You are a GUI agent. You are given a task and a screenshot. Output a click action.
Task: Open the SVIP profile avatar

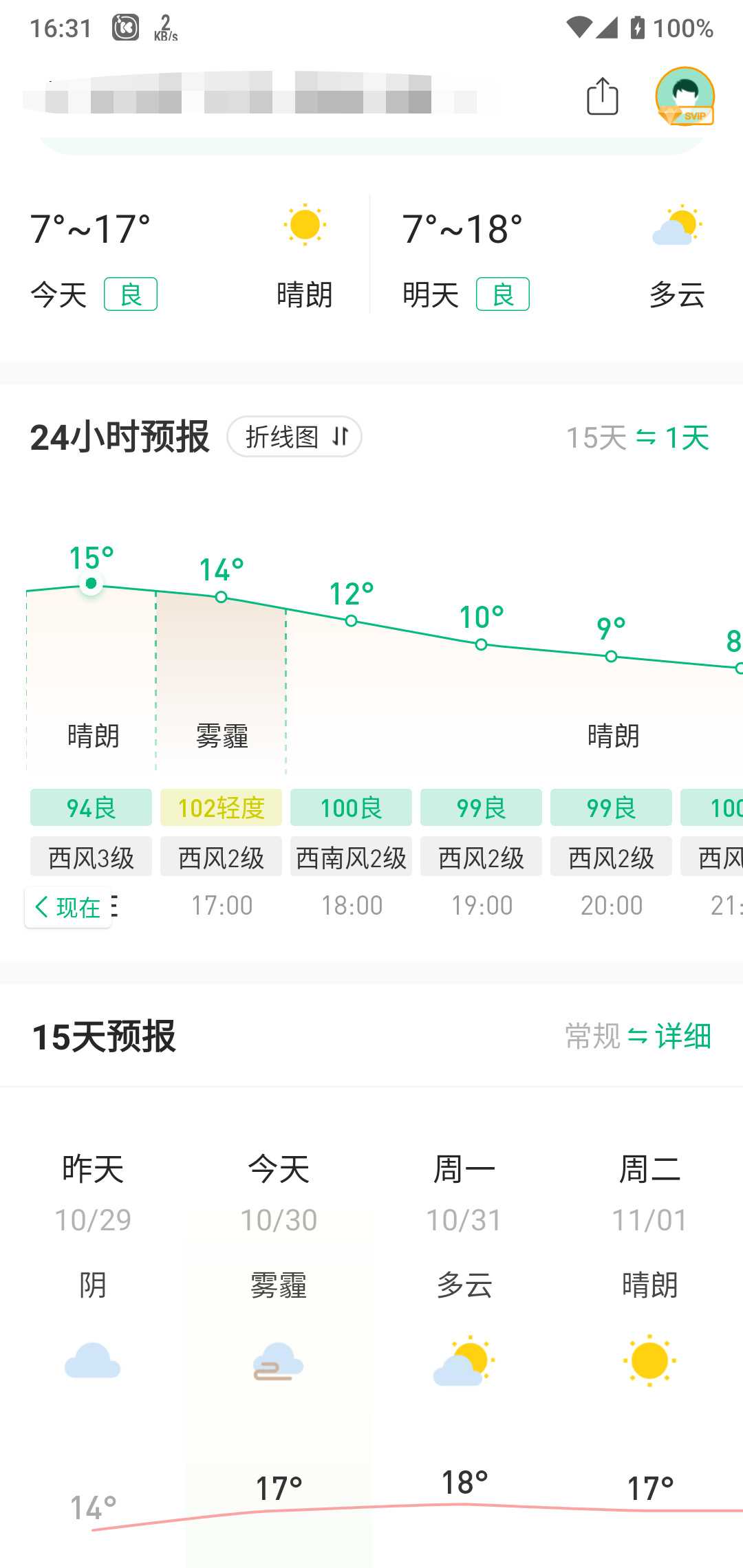[x=685, y=96]
